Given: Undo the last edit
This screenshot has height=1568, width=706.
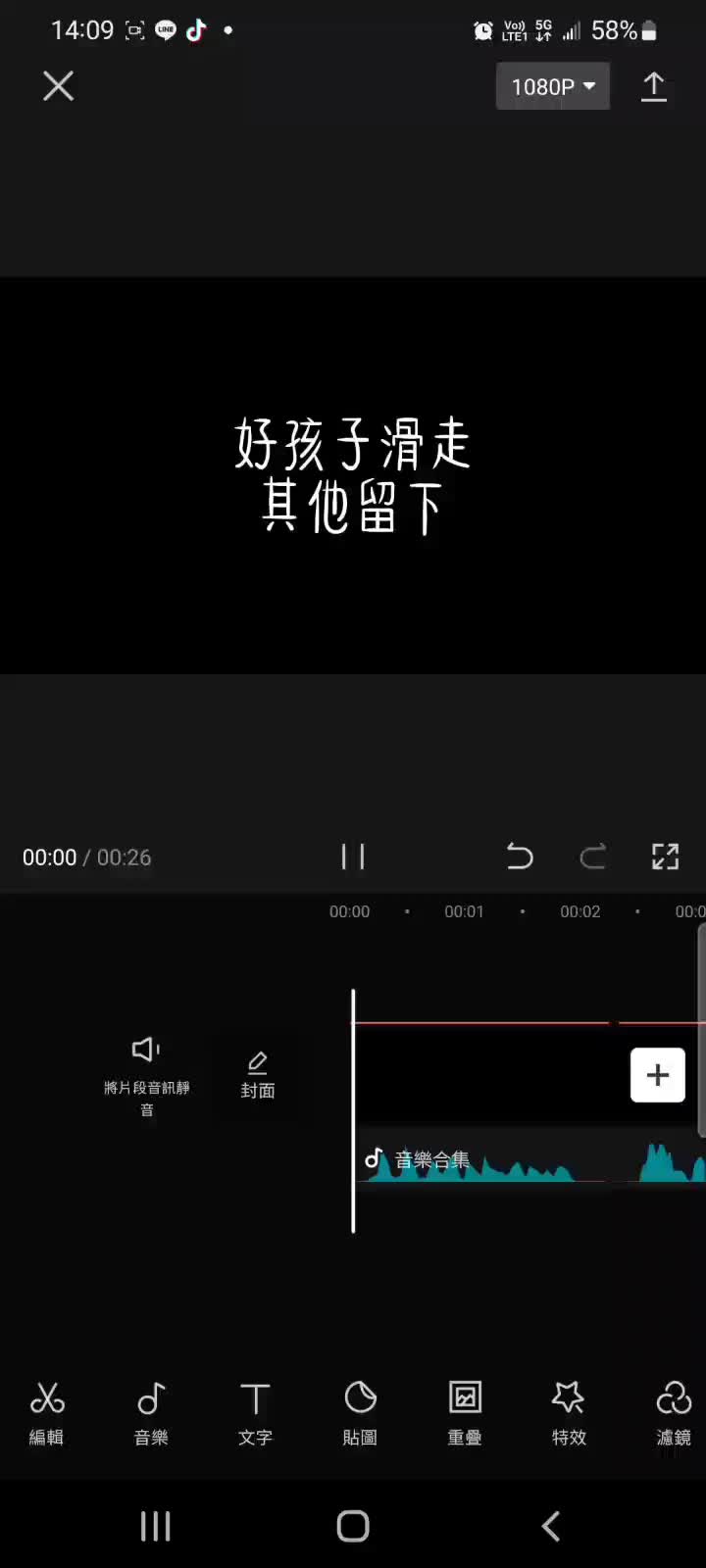Looking at the screenshot, I should (x=519, y=857).
